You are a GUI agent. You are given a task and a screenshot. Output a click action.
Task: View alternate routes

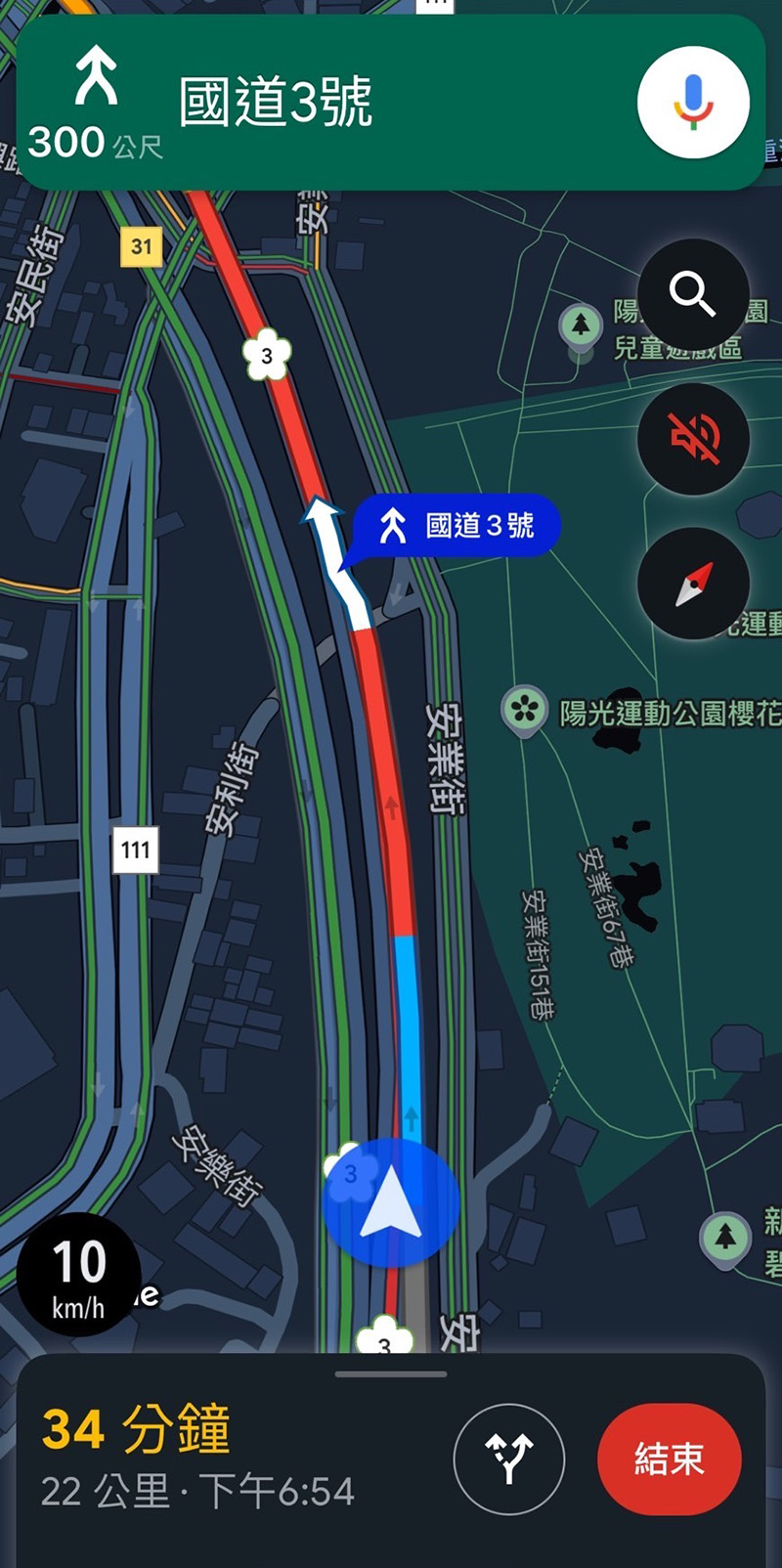click(508, 1459)
